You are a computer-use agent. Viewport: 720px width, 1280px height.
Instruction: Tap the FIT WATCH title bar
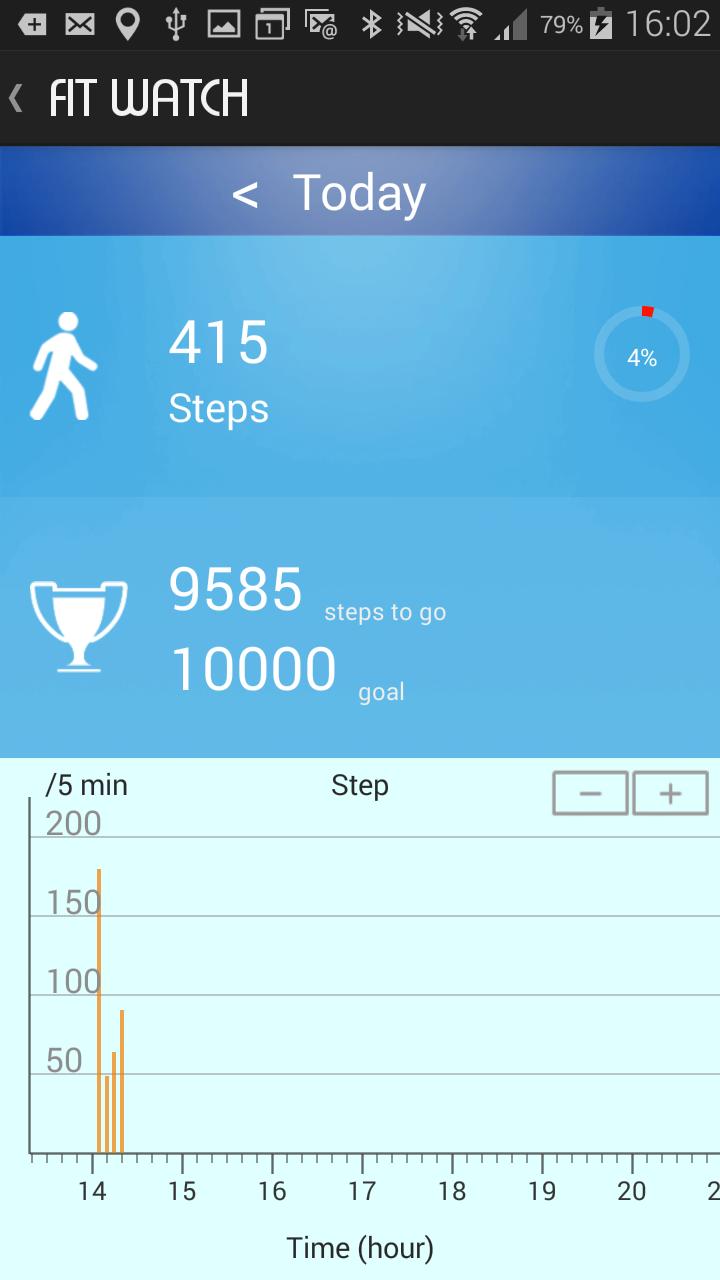click(x=148, y=97)
